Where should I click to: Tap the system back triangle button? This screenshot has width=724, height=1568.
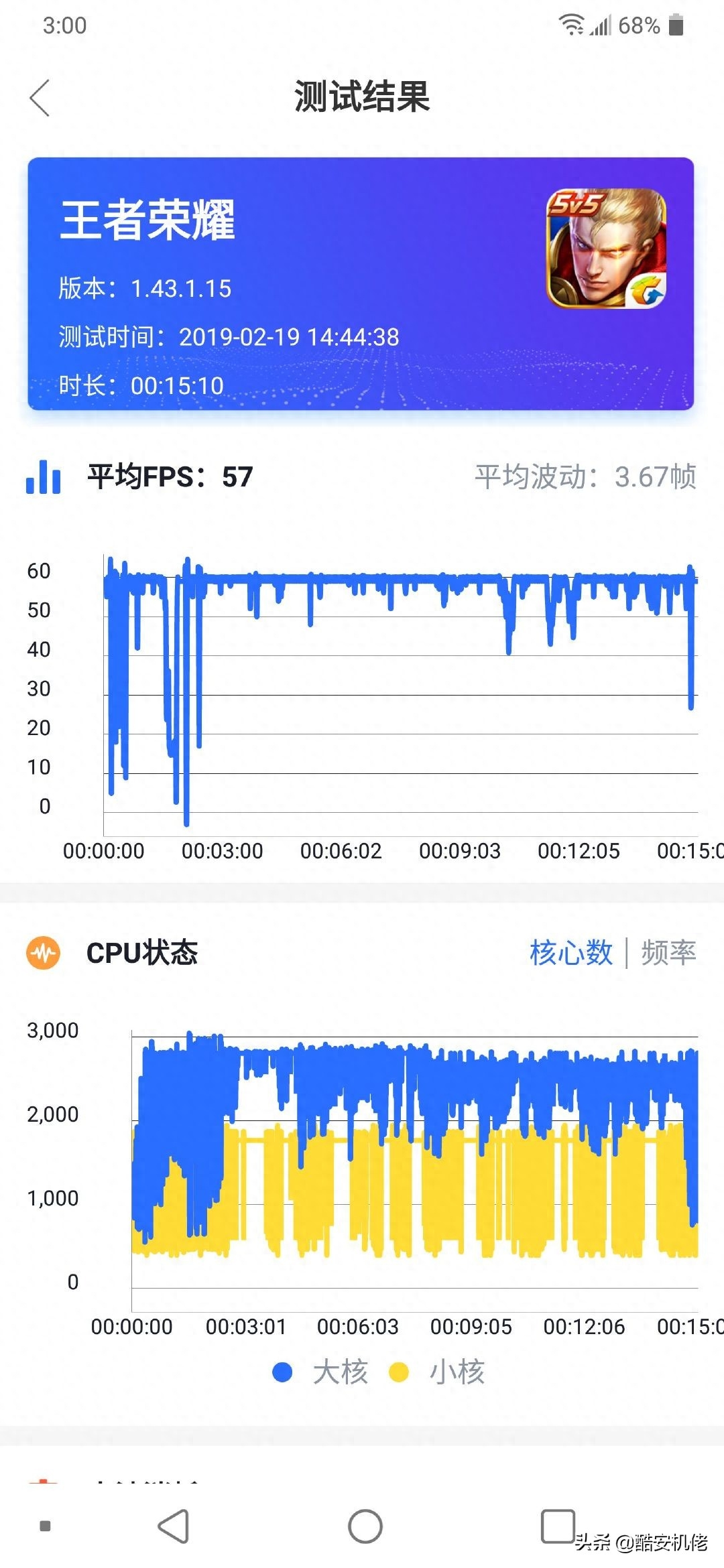[x=174, y=1526]
